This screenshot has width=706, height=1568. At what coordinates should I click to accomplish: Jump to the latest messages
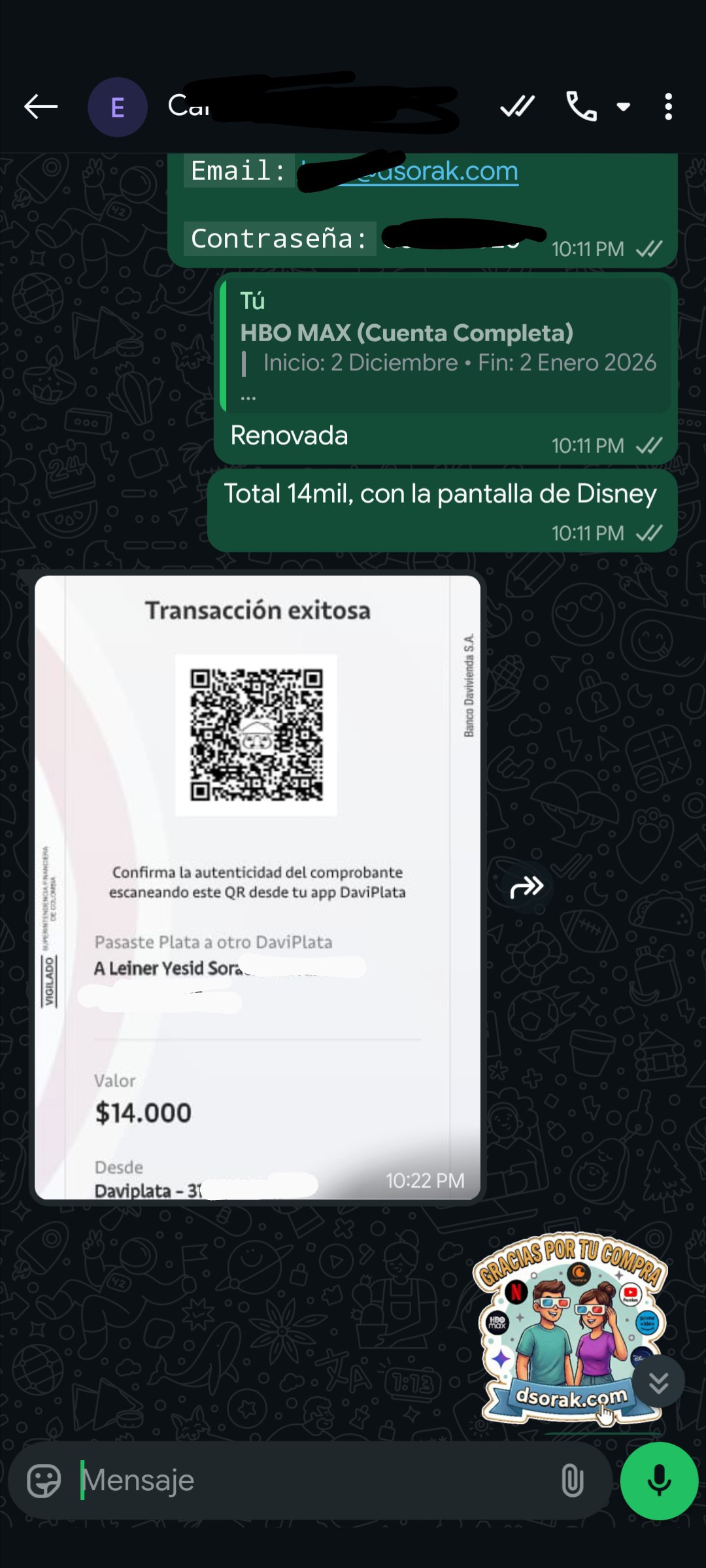point(658,1381)
